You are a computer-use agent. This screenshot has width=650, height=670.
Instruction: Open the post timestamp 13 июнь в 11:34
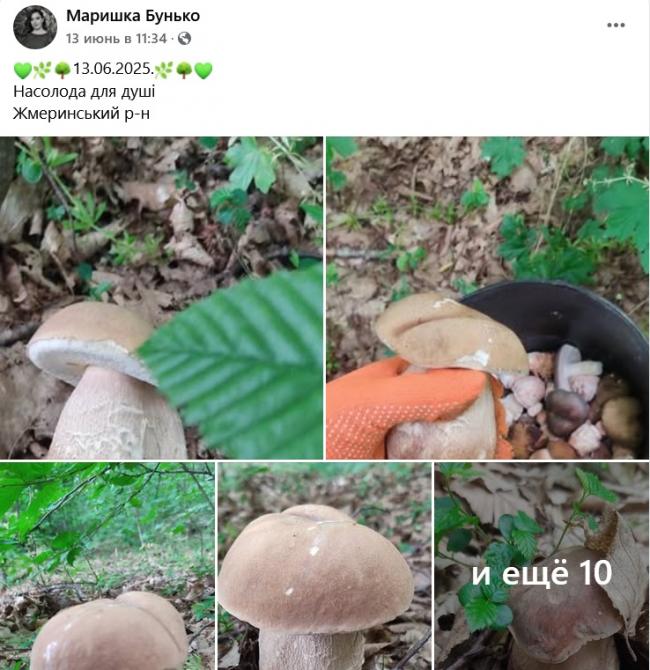click(116, 38)
